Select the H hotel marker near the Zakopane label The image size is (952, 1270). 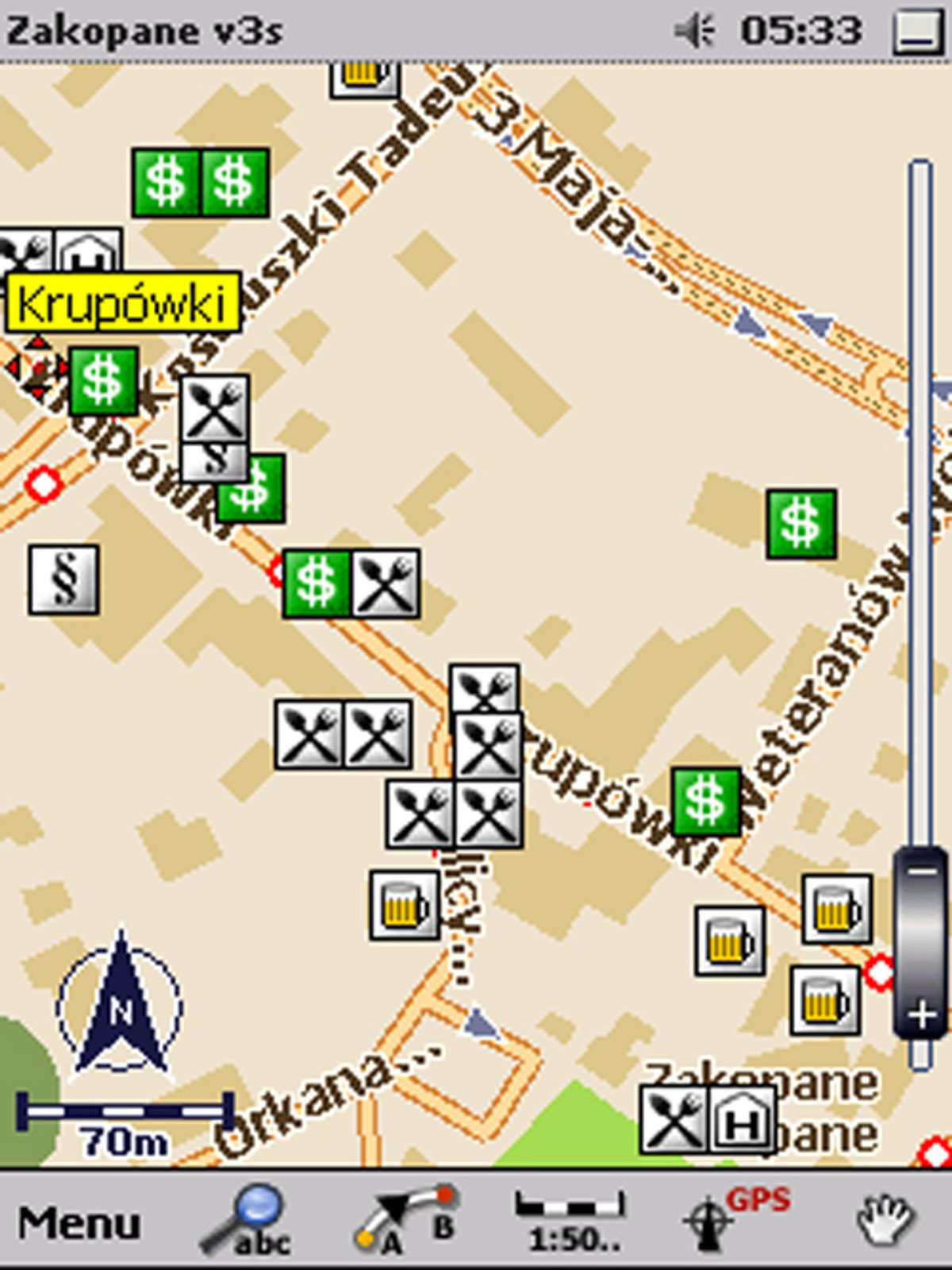click(742, 1119)
